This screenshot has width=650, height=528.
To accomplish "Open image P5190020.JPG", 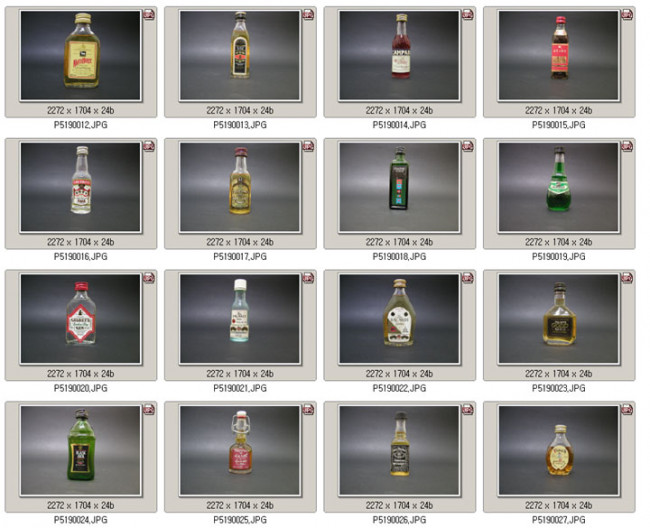I will coord(81,319).
